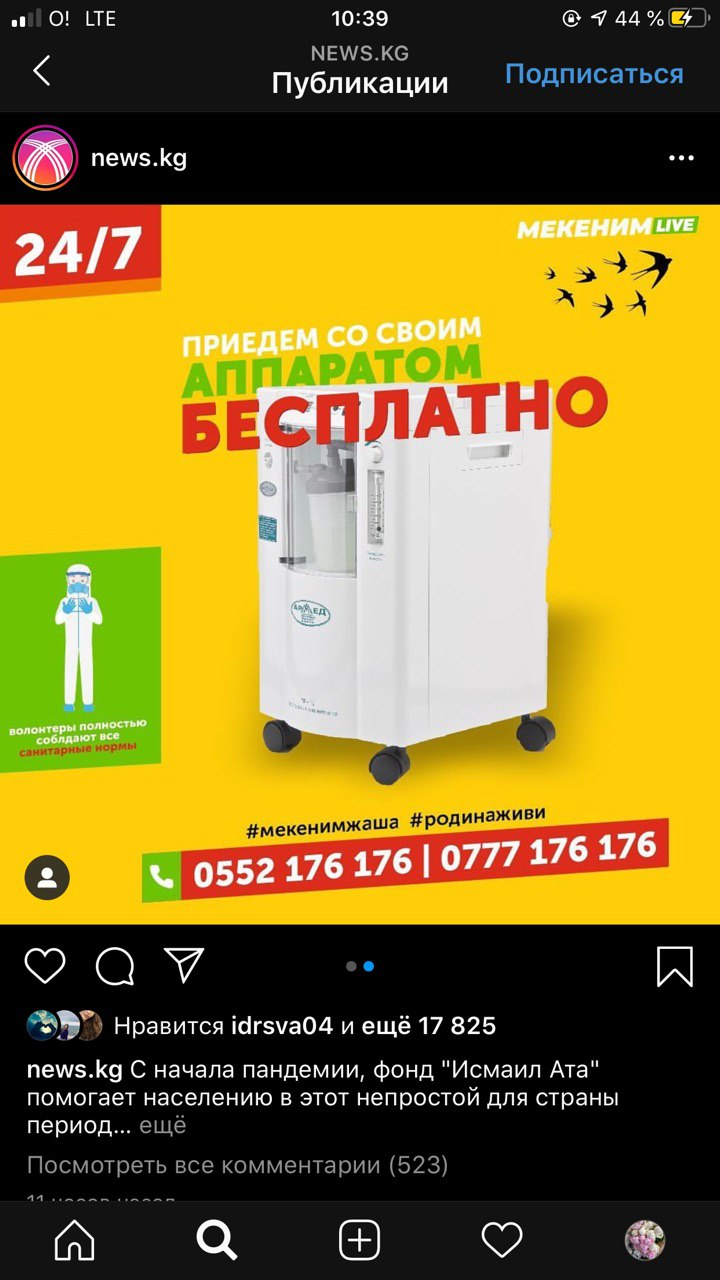Show tagged people on the photo
The height and width of the screenshot is (1280, 720).
pos(47,878)
